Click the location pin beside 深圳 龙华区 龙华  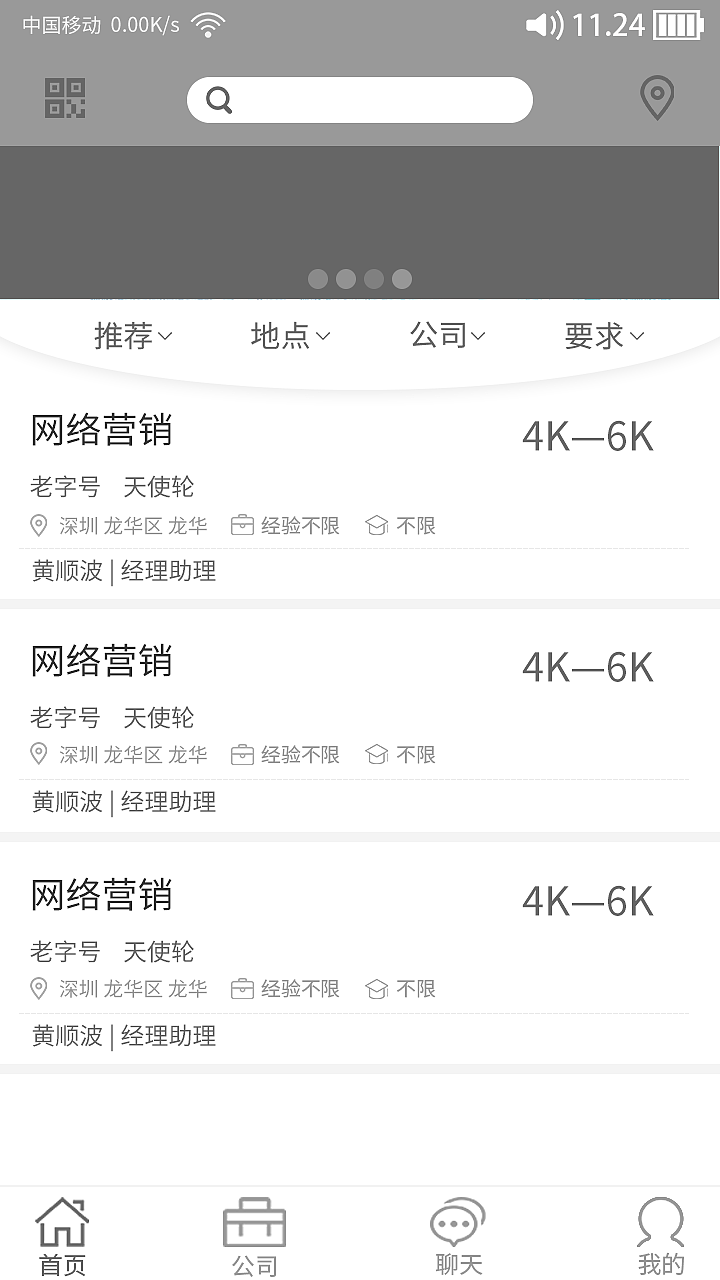(39, 524)
